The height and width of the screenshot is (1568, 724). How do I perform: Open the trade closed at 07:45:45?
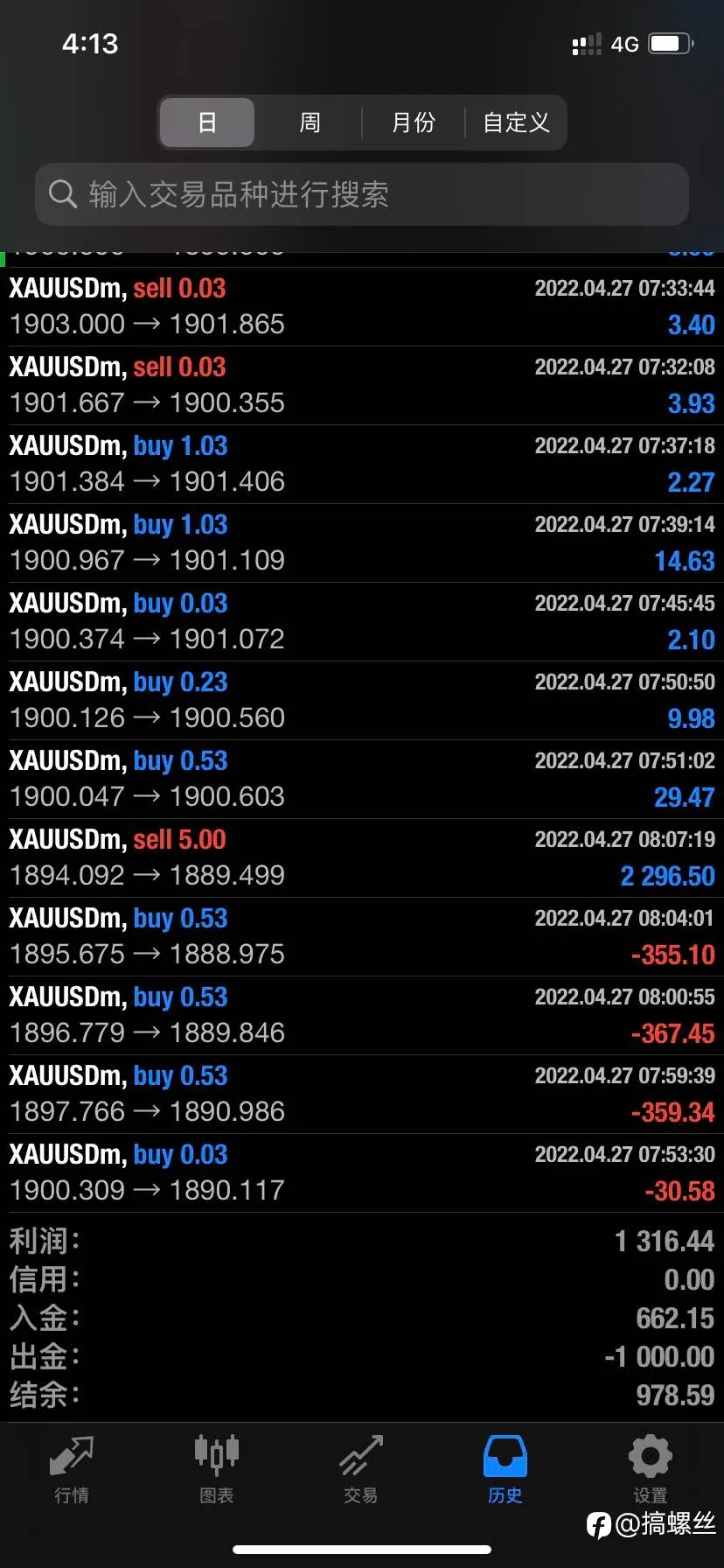362,622
